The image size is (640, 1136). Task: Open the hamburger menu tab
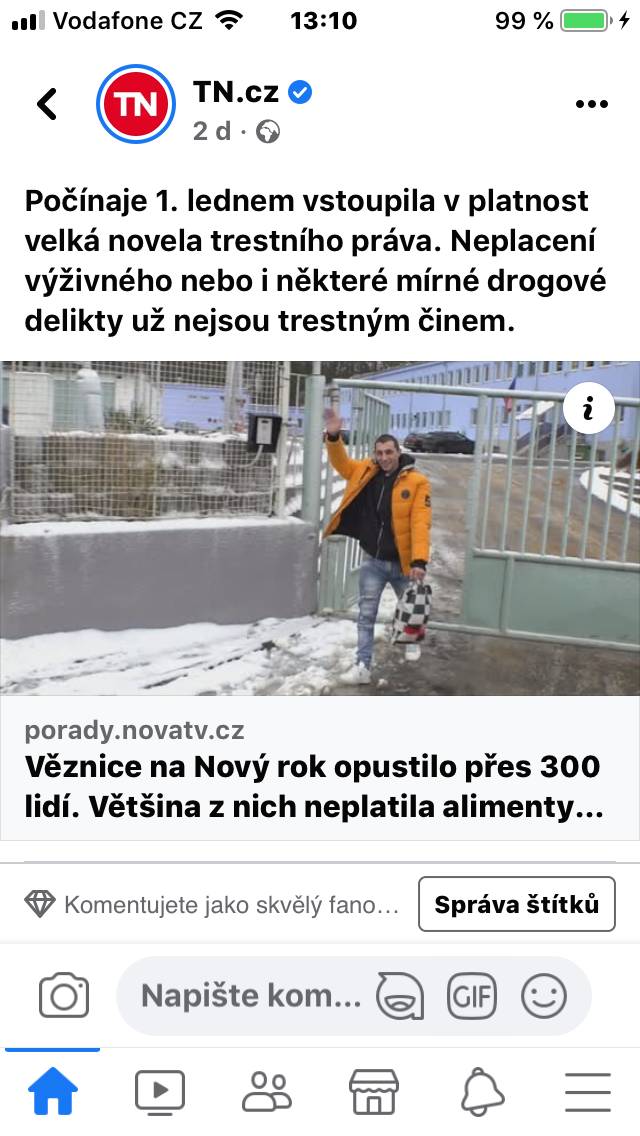pyautogui.click(x=587, y=1091)
